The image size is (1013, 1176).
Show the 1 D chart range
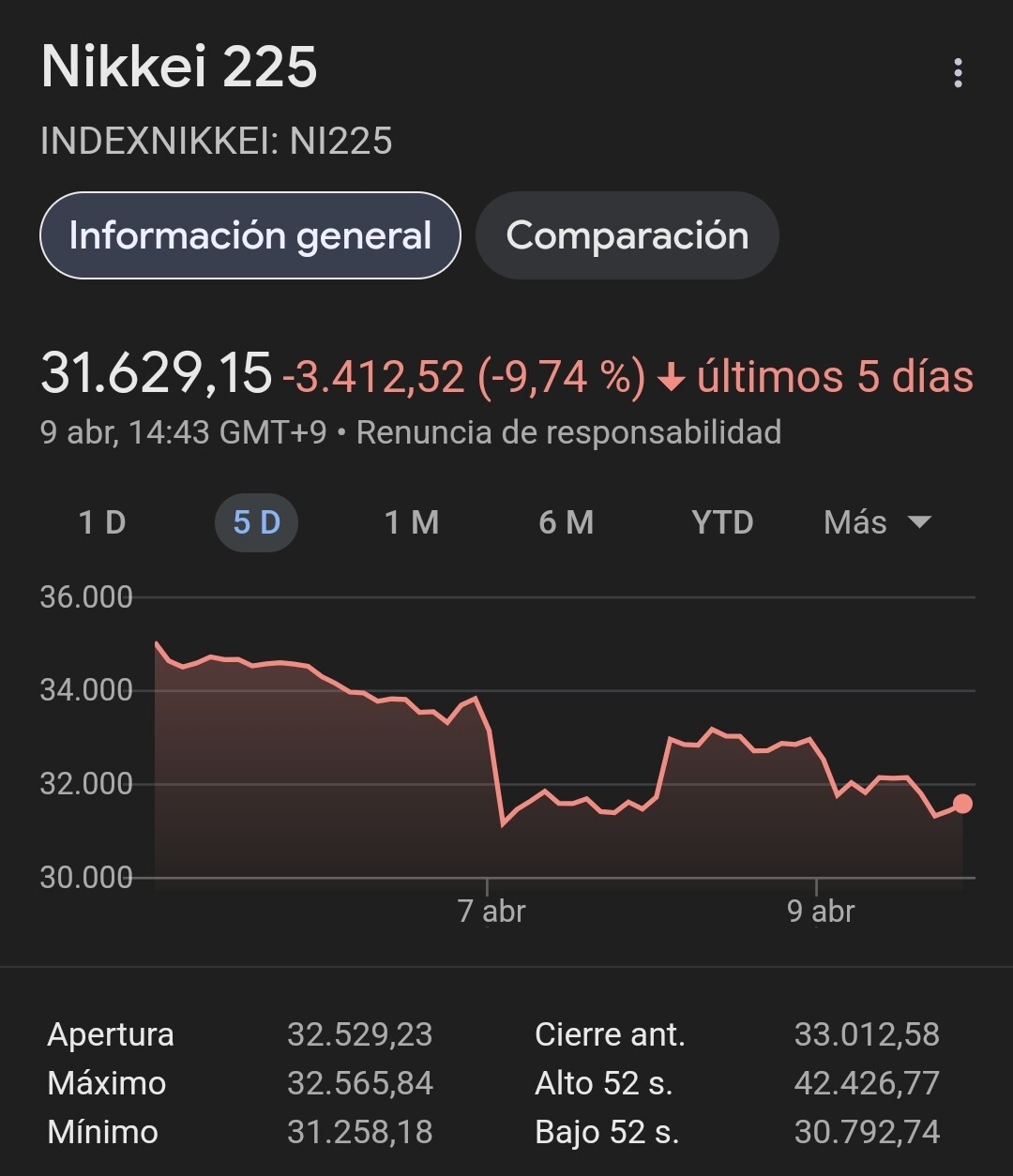click(102, 522)
